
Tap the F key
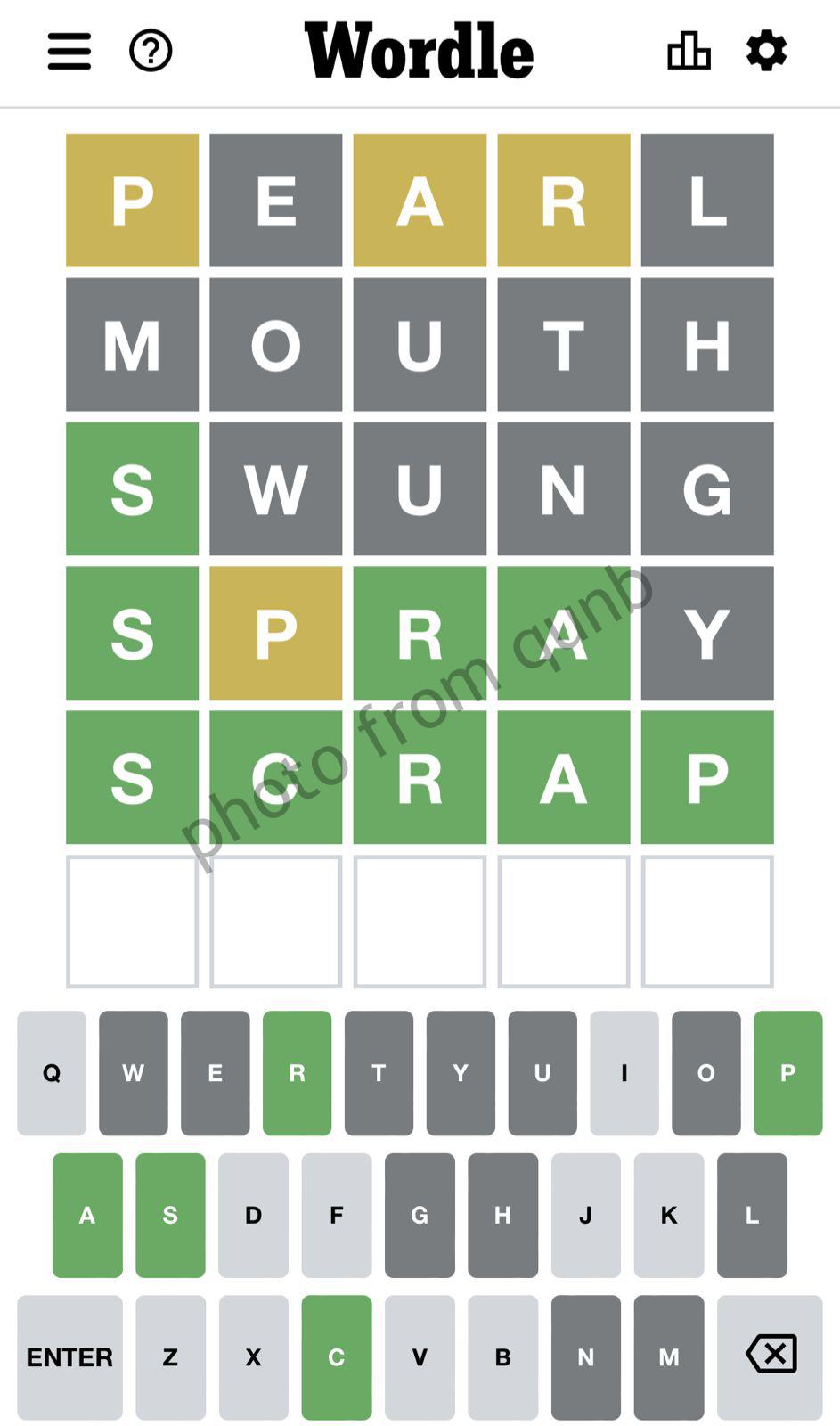[336, 1215]
